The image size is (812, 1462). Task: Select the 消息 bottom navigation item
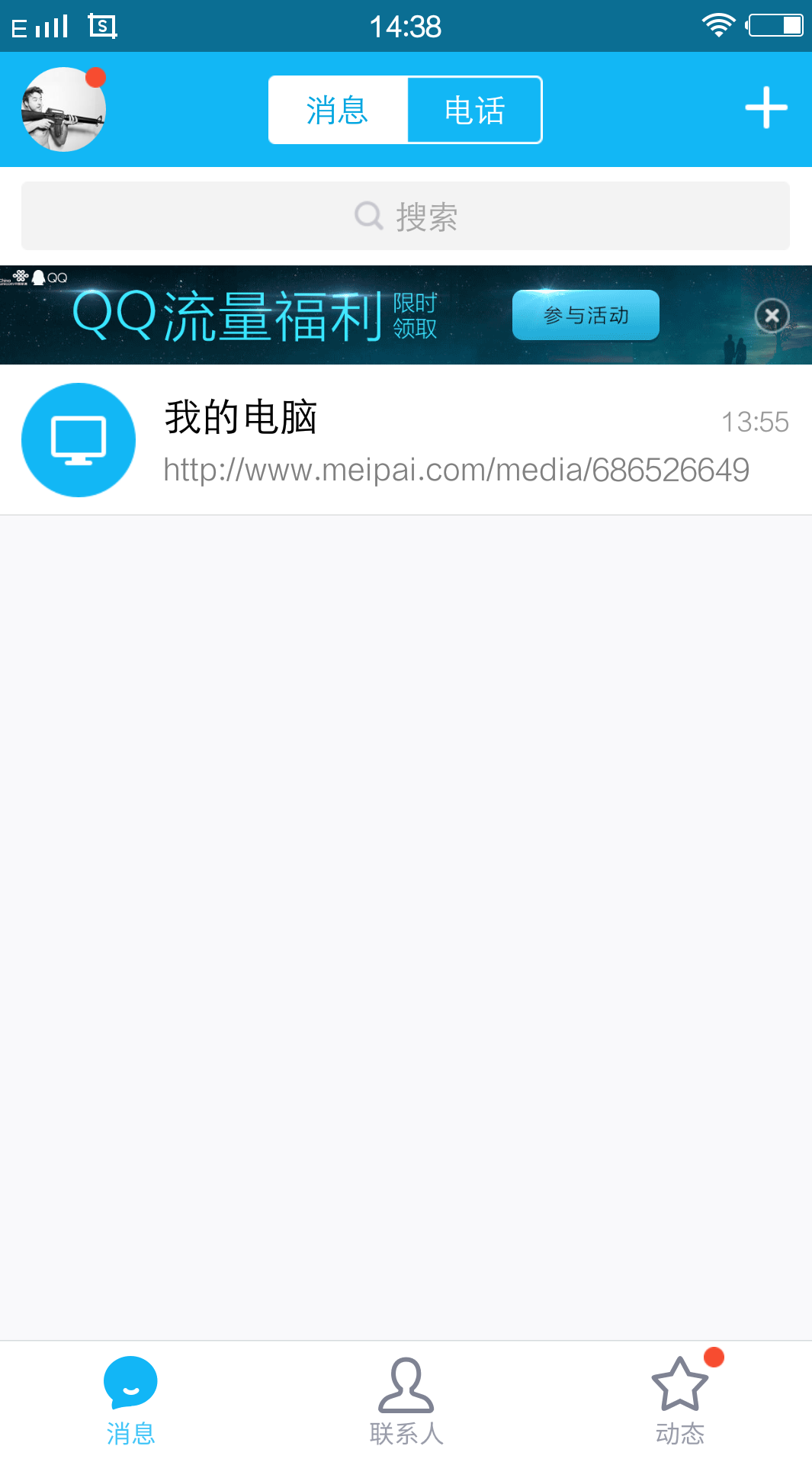click(130, 1400)
